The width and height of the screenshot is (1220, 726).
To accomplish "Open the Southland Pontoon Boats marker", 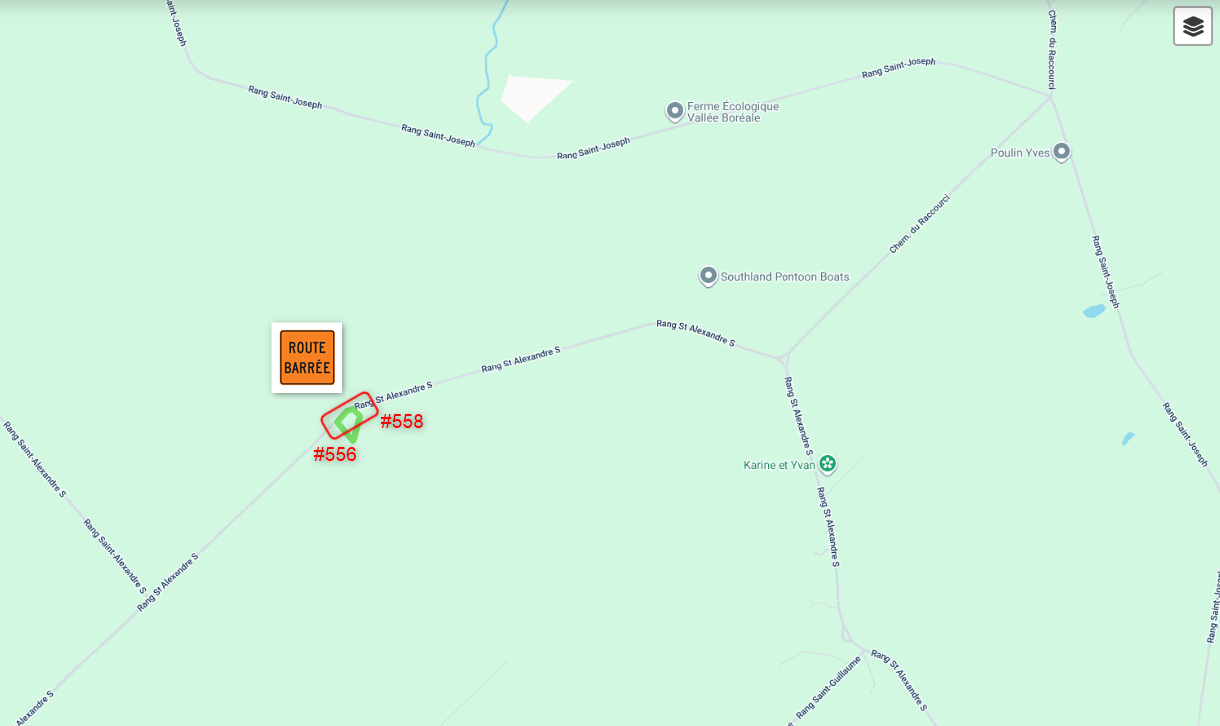I will pyautogui.click(x=708, y=276).
